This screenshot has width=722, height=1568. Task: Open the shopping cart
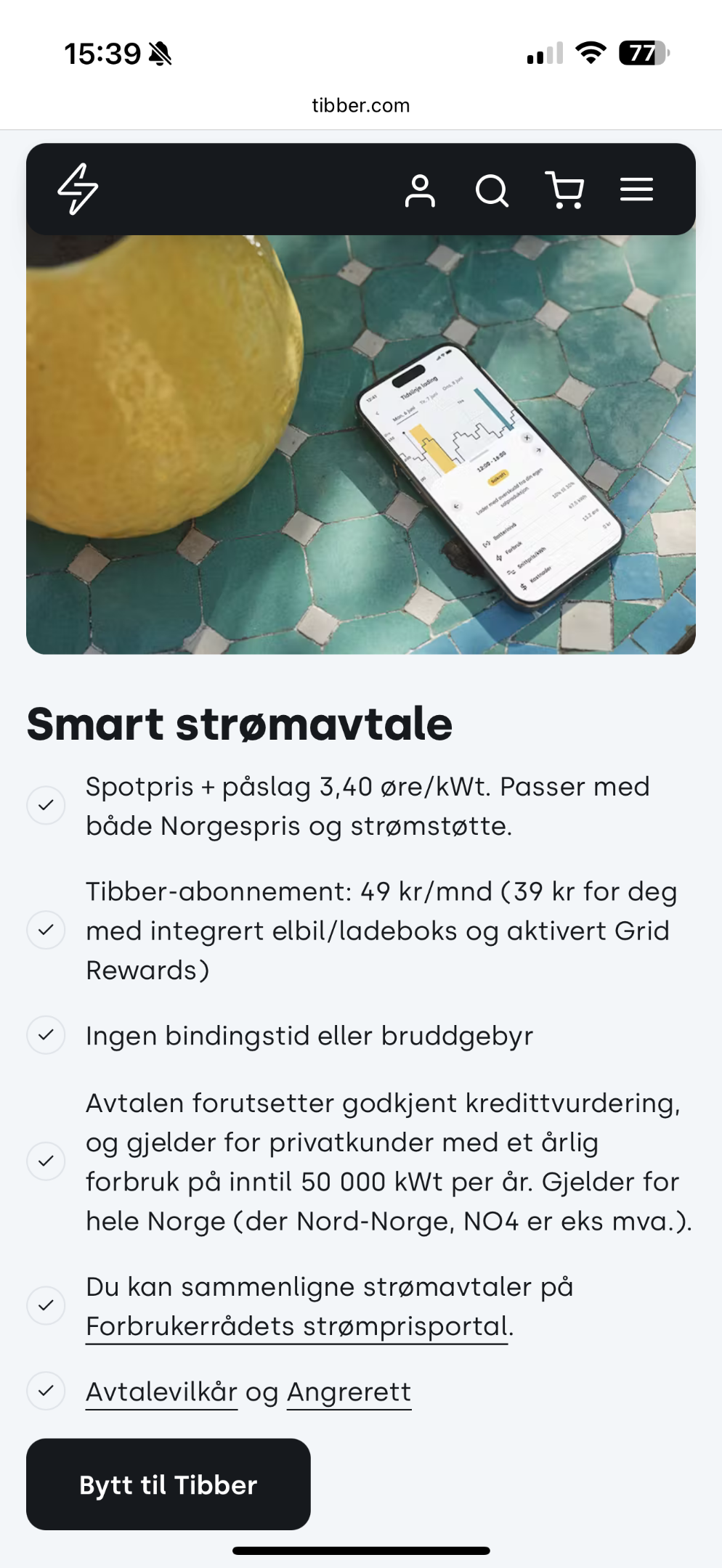click(x=564, y=190)
